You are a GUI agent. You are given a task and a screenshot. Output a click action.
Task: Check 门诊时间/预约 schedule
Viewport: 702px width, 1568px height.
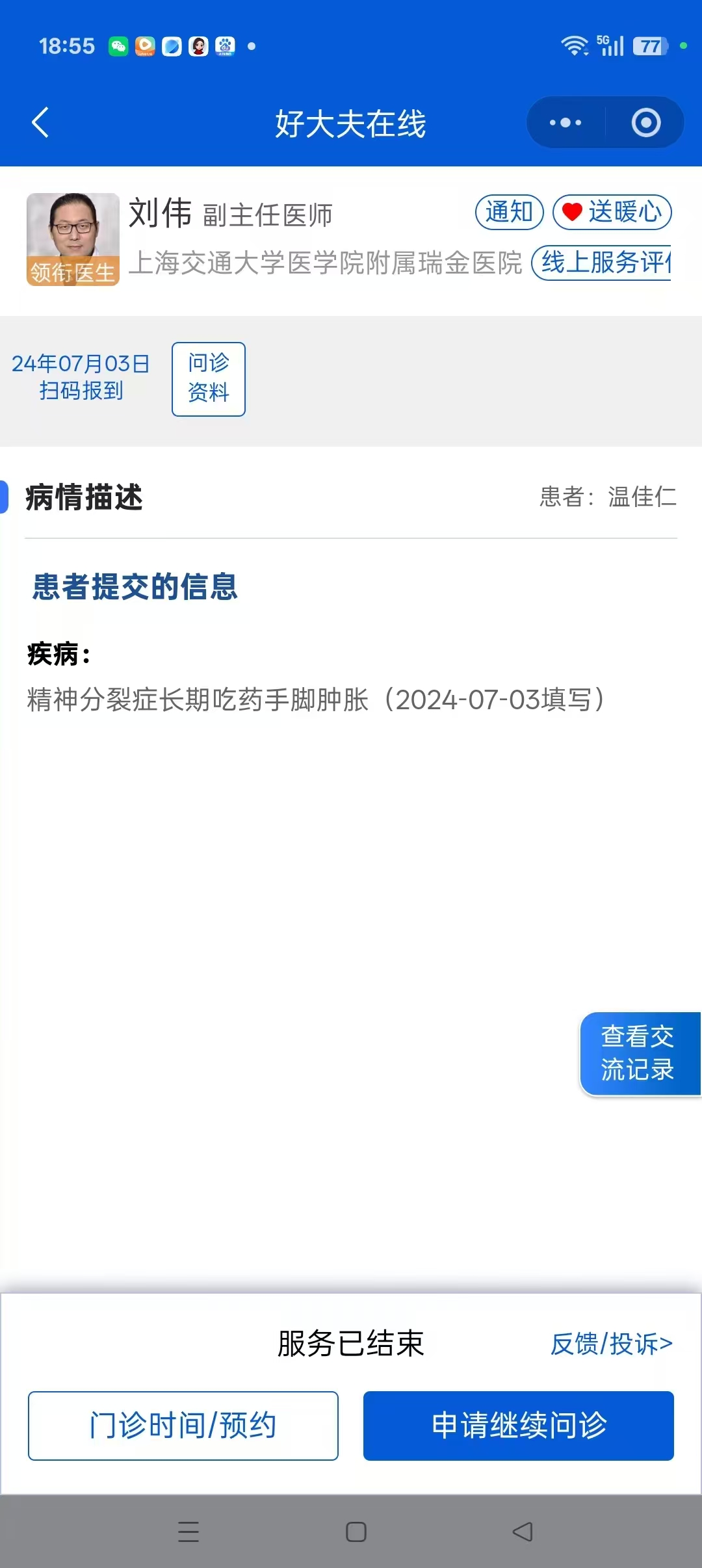183,1426
